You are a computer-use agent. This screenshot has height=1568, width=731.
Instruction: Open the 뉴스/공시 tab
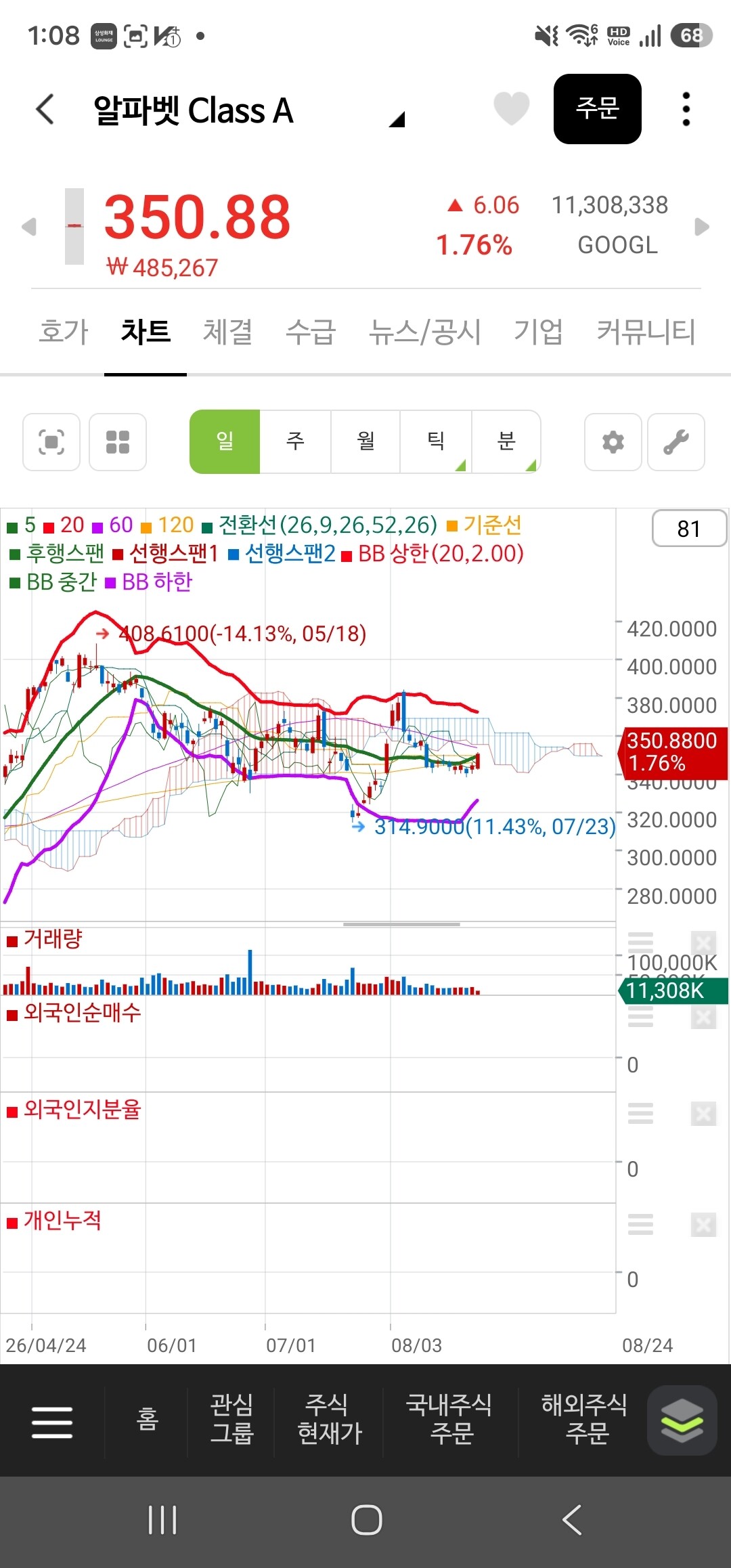pyautogui.click(x=424, y=332)
